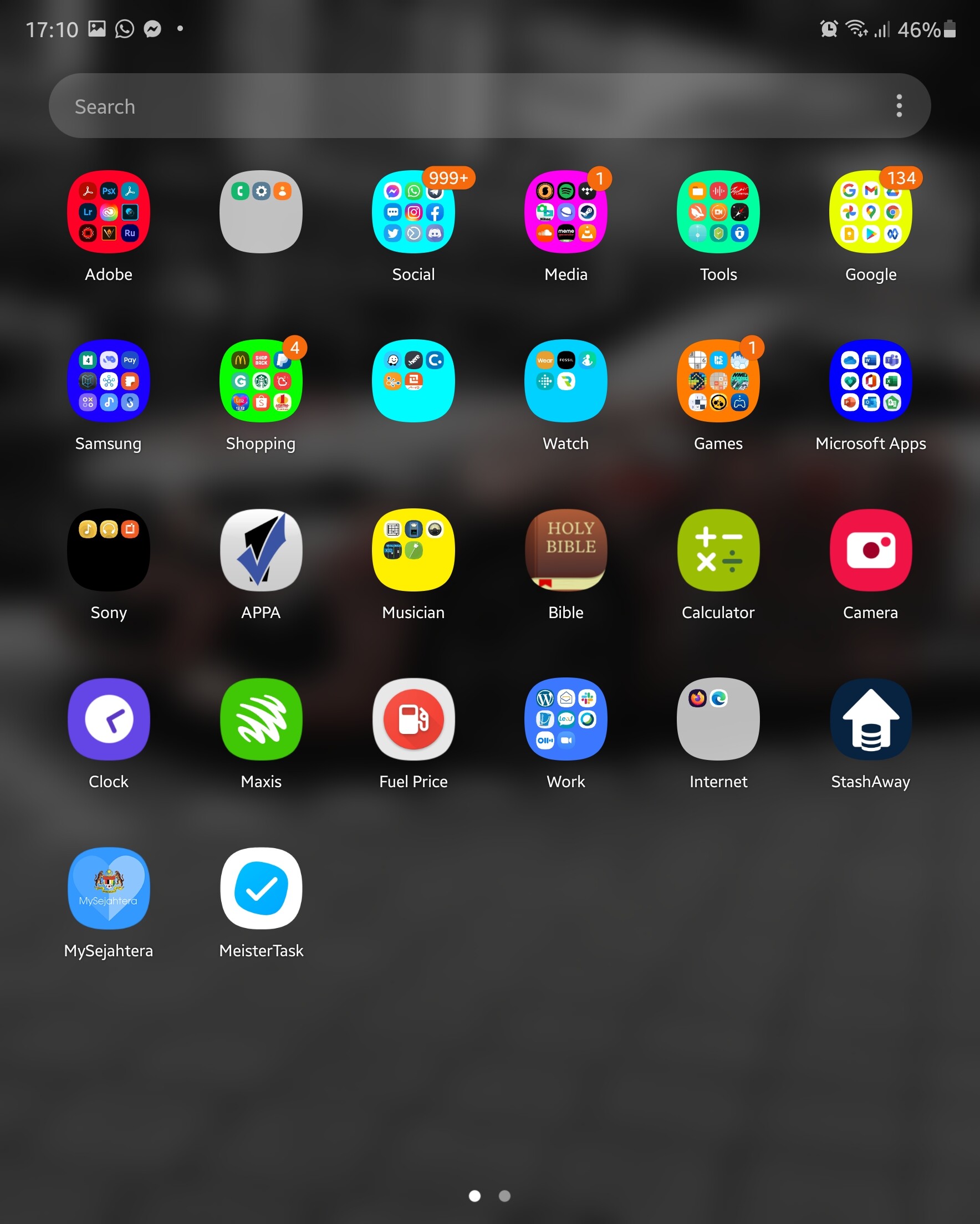
Task: Open the Shopping folder
Action: [x=261, y=381]
